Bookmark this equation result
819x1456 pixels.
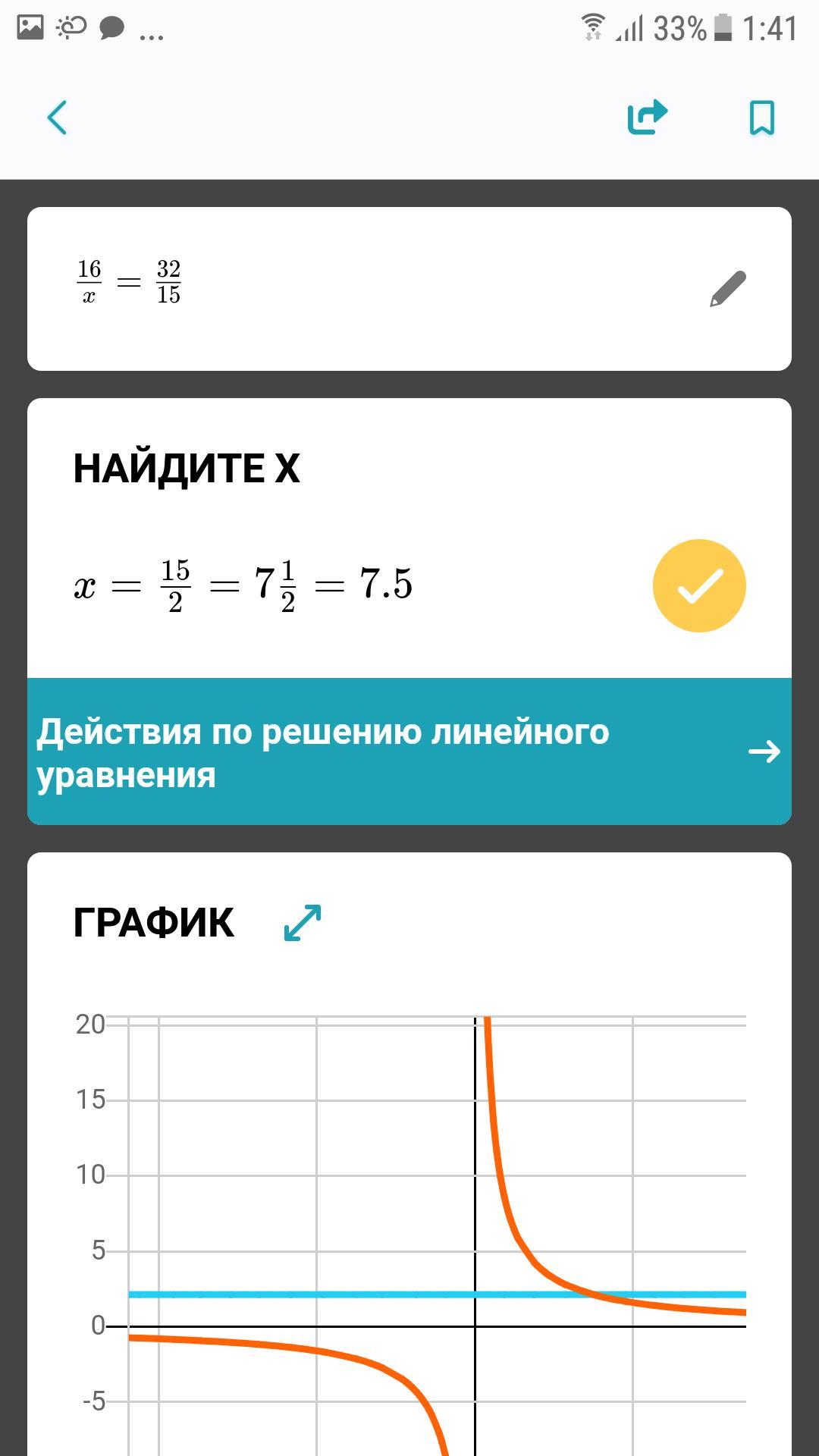tap(761, 118)
